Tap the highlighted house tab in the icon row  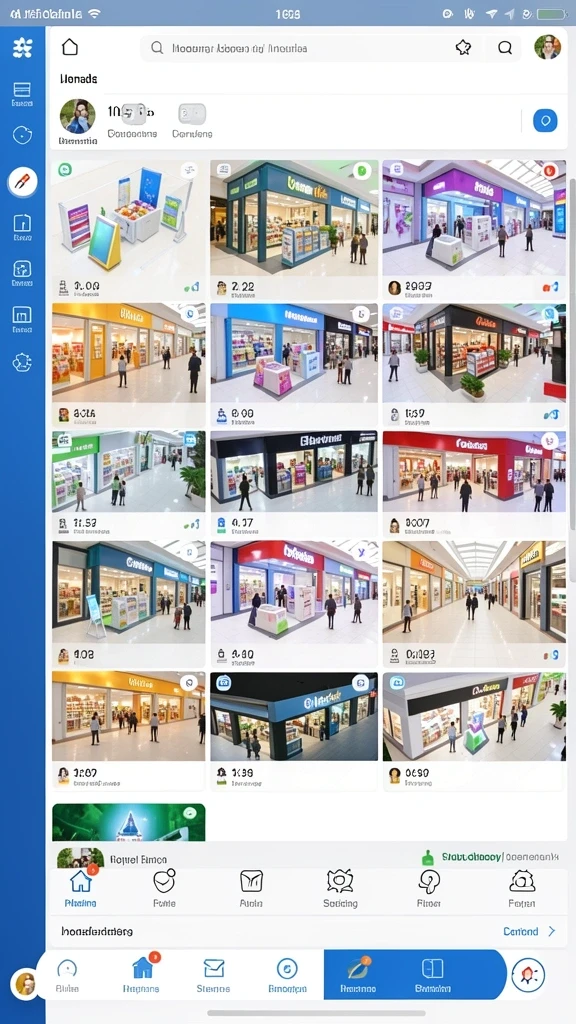[80, 889]
